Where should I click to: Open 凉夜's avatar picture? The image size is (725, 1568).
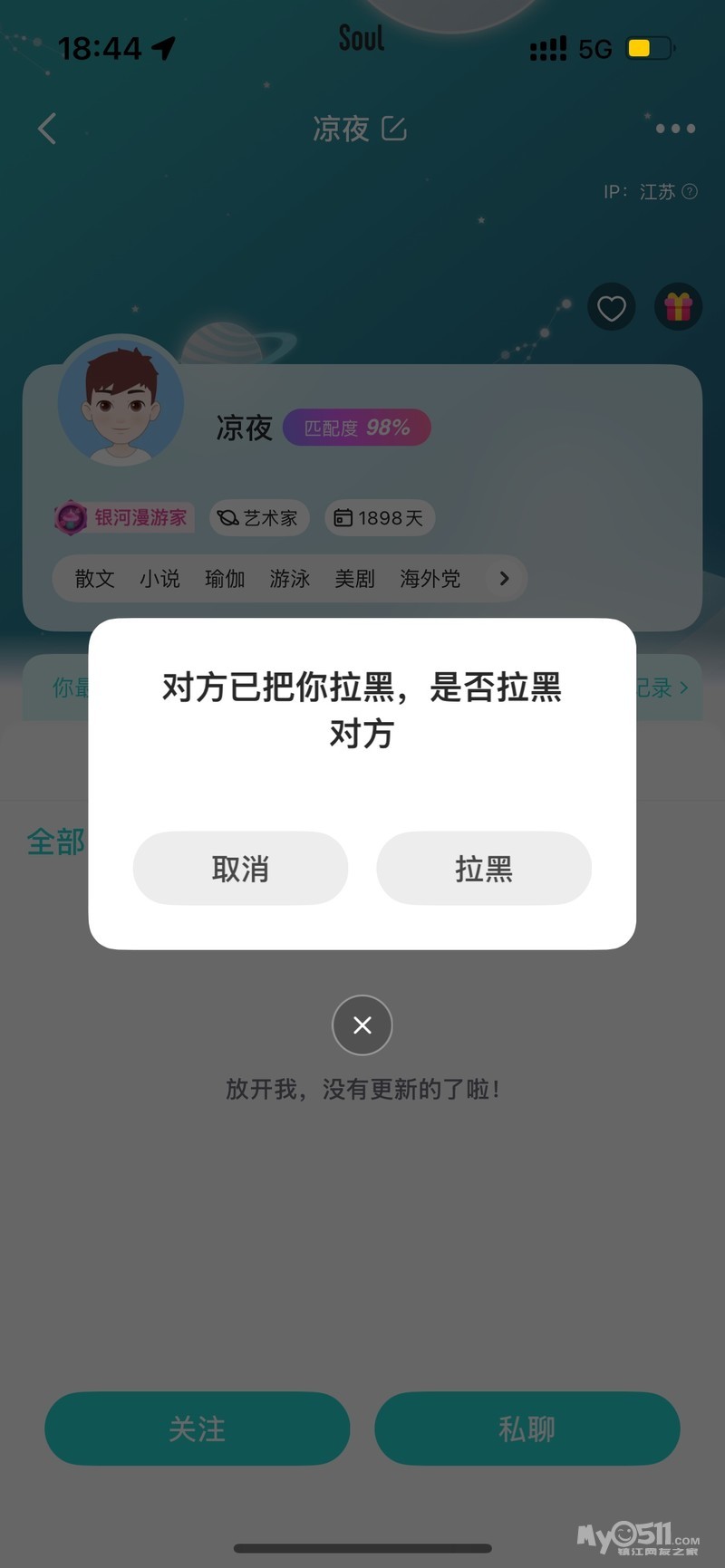[x=121, y=402]
